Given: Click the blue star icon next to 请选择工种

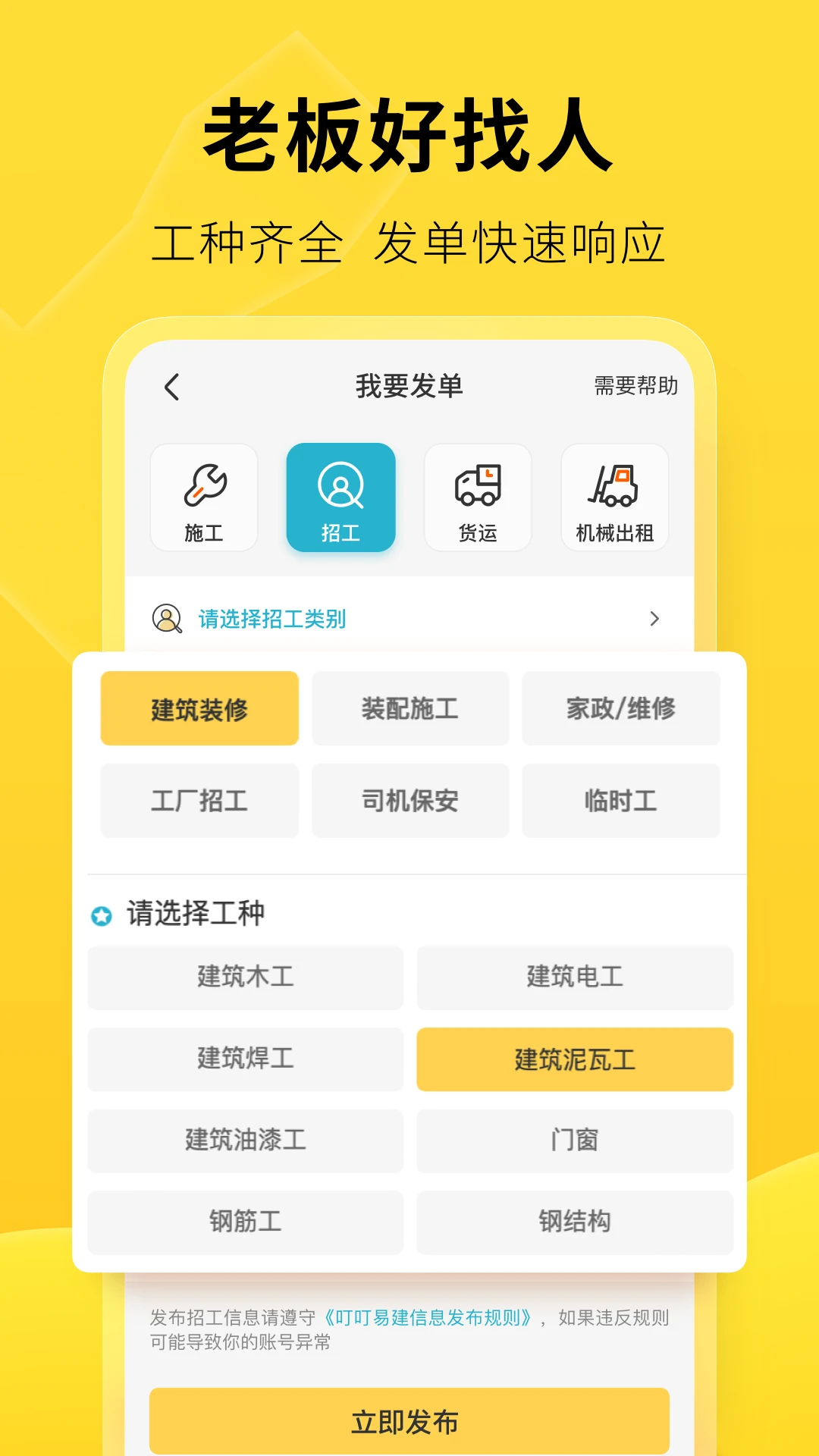Looking at the screenshot, I should [100, 915].
